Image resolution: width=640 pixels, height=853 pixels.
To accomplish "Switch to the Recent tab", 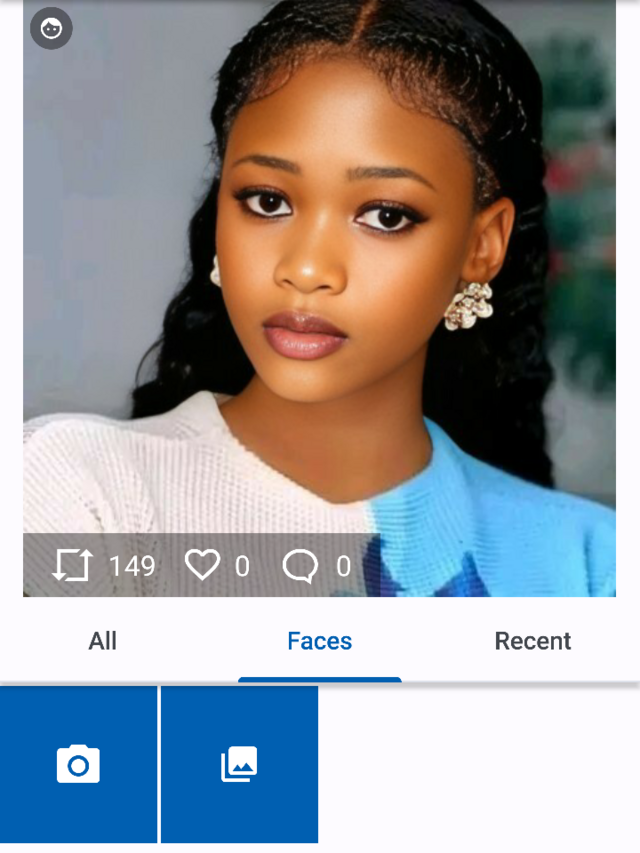I will [x=532, y=641].
